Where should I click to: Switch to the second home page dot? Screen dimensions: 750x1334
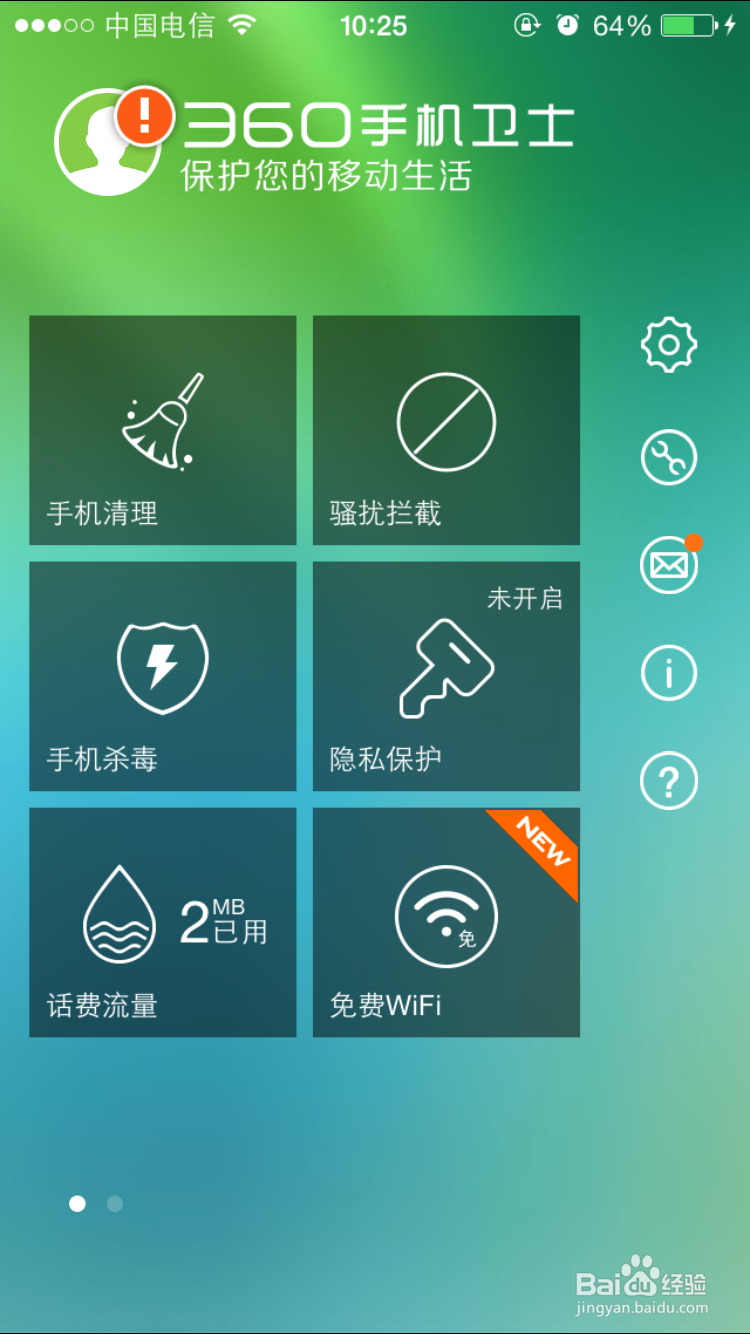(114, 1203)
